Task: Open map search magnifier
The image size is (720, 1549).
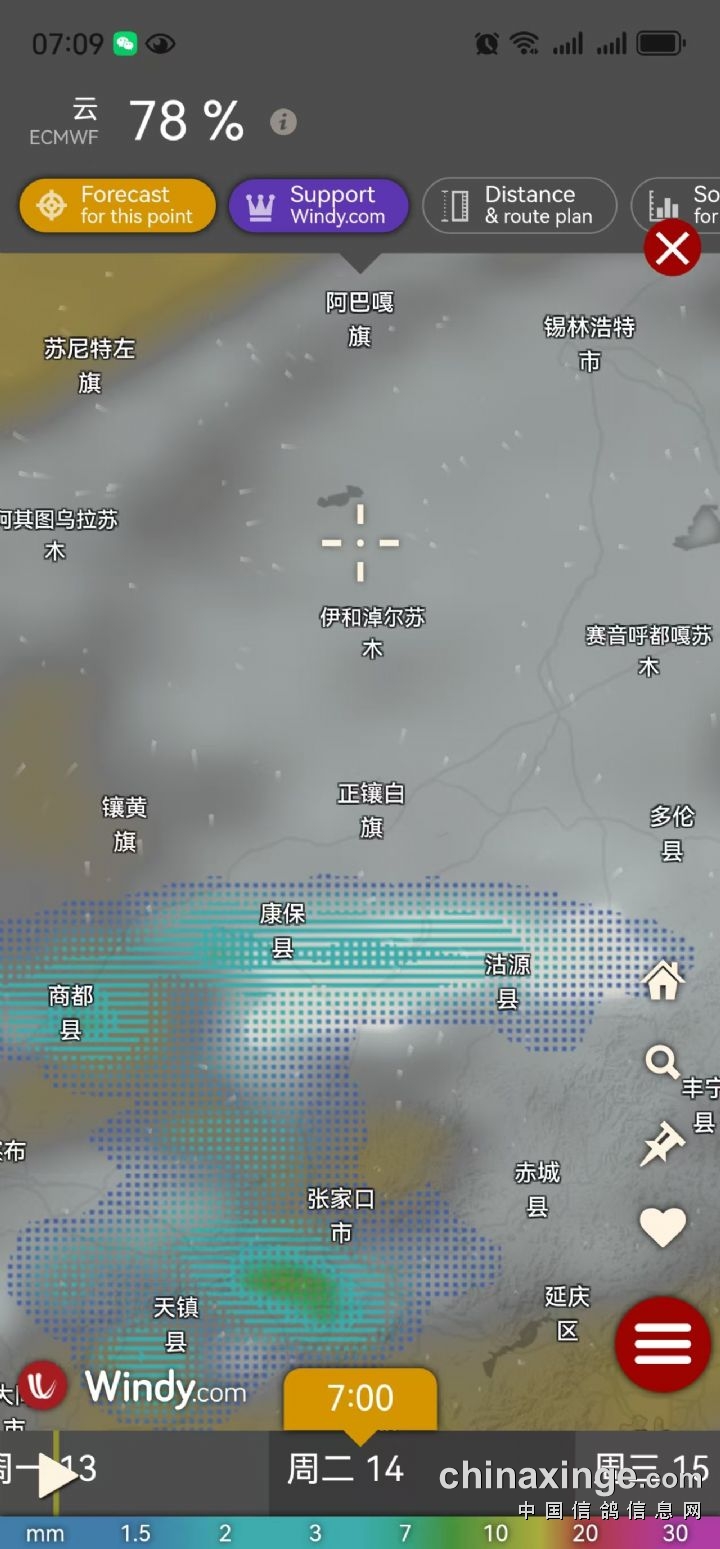Action: point(662,1061)
